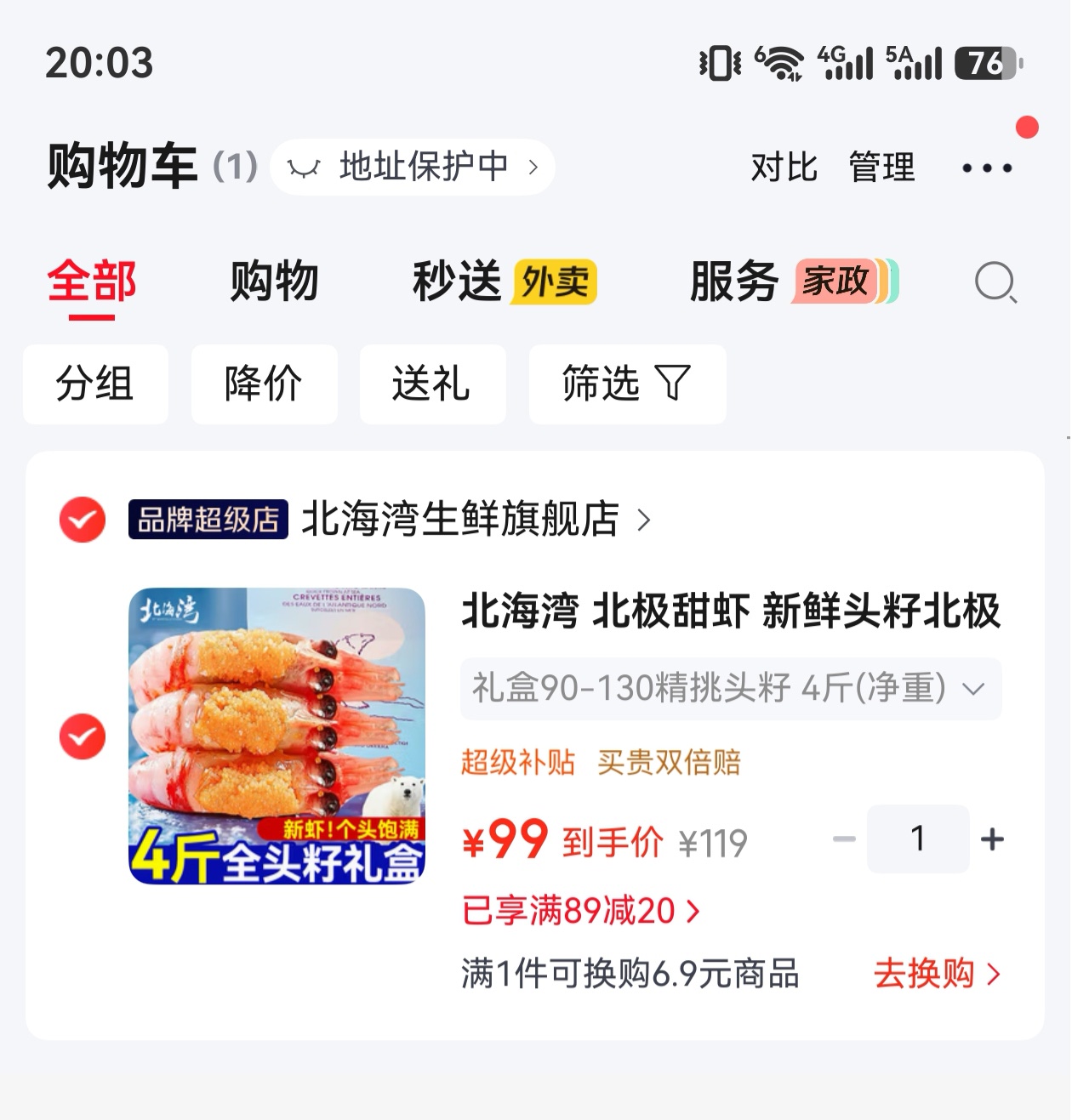Select the 分组 chip
The width and height of the screenshot is (1072, 1120).
tap(95, 384)
